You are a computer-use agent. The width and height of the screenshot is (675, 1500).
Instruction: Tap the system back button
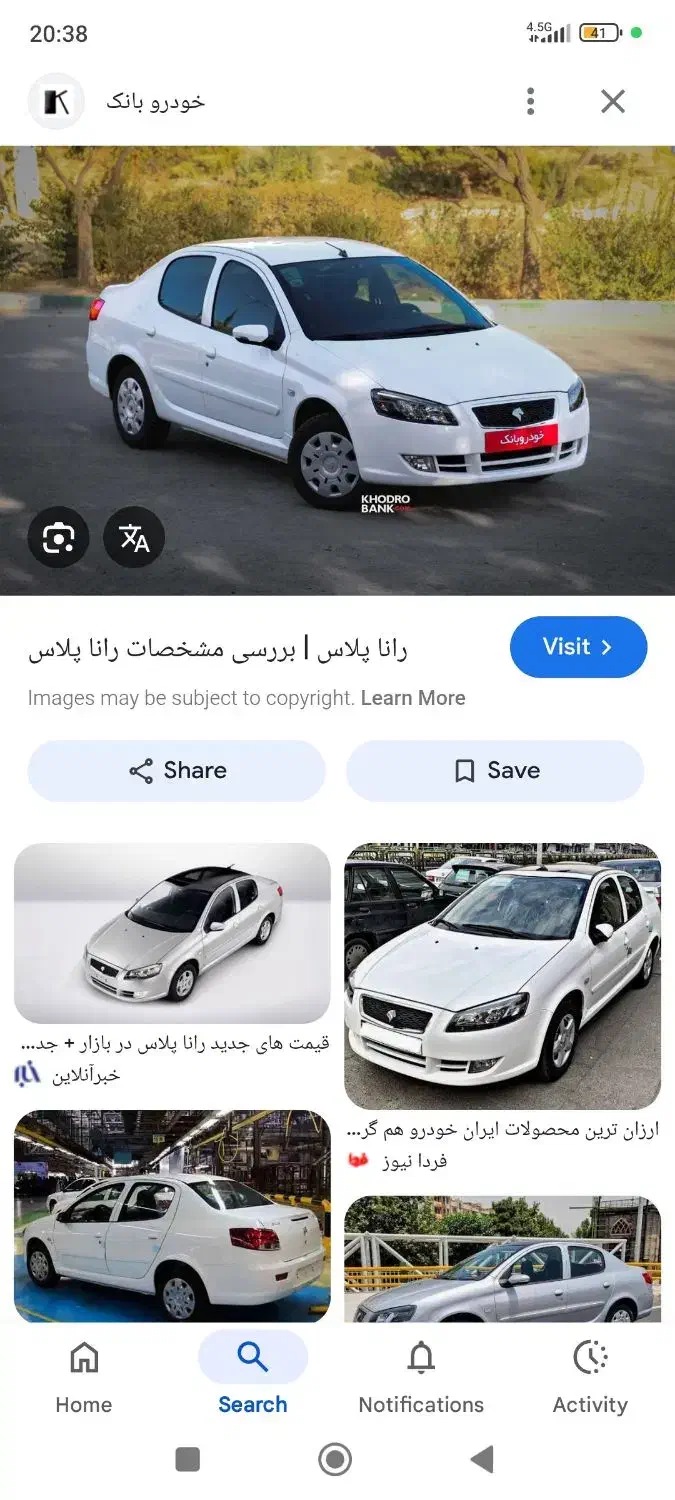tap(482, 1460)
